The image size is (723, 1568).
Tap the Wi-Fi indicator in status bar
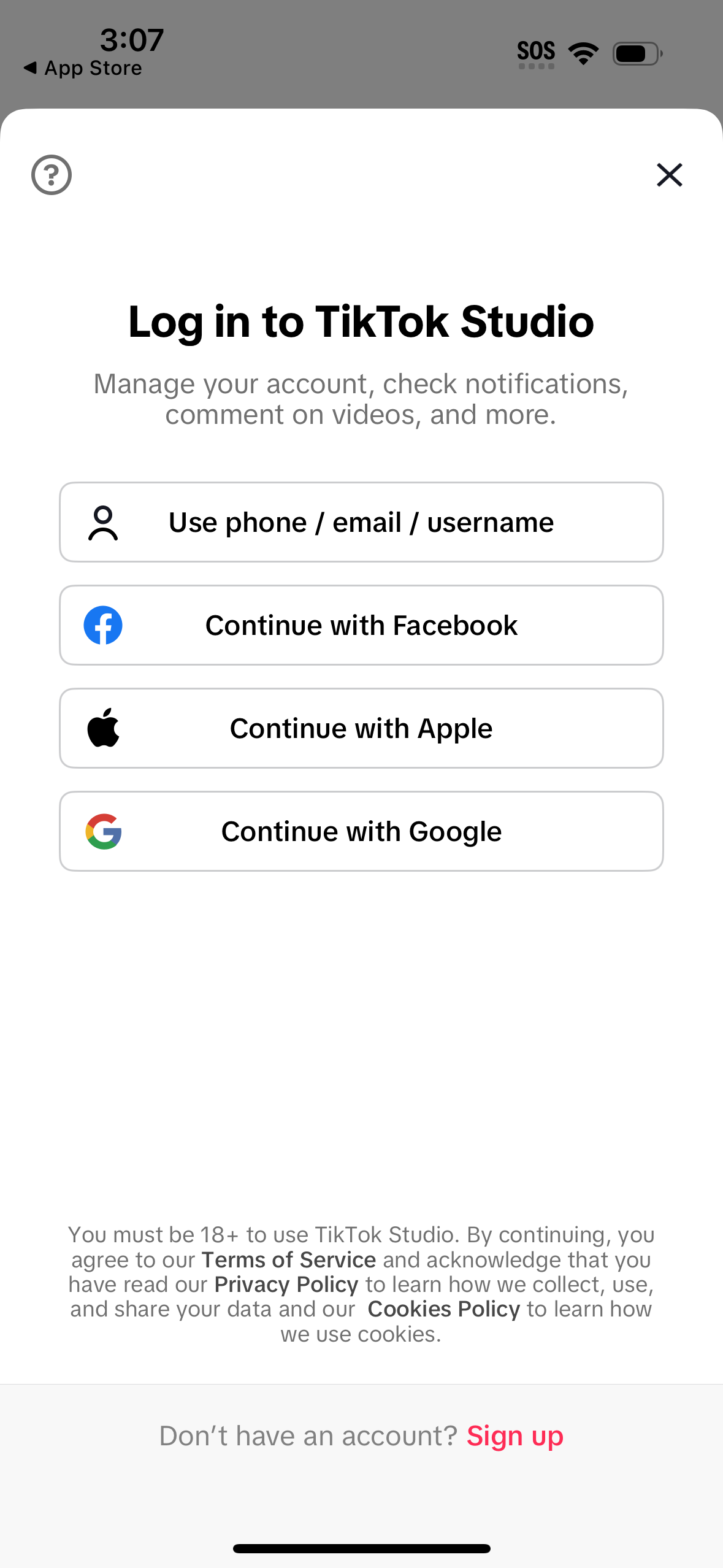[x=583, y=52]
